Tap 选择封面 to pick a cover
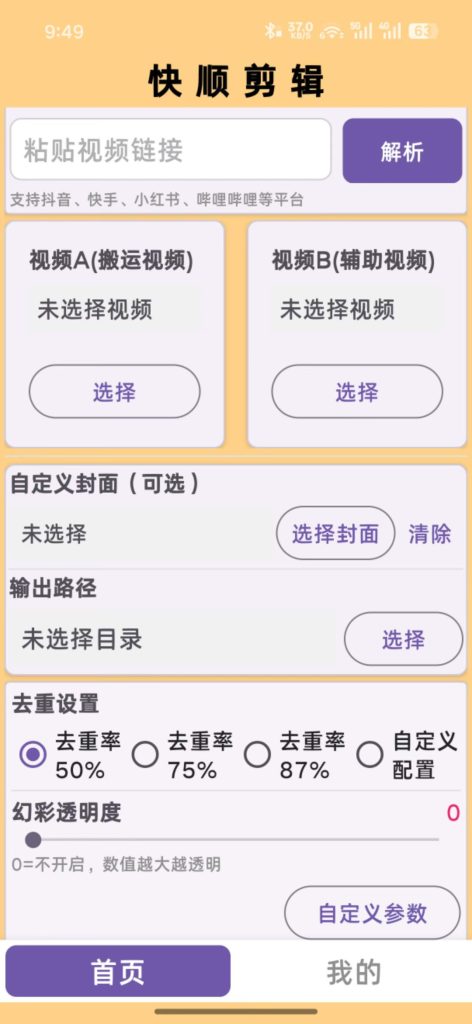The image size is (472, 1024). point(336,534)
